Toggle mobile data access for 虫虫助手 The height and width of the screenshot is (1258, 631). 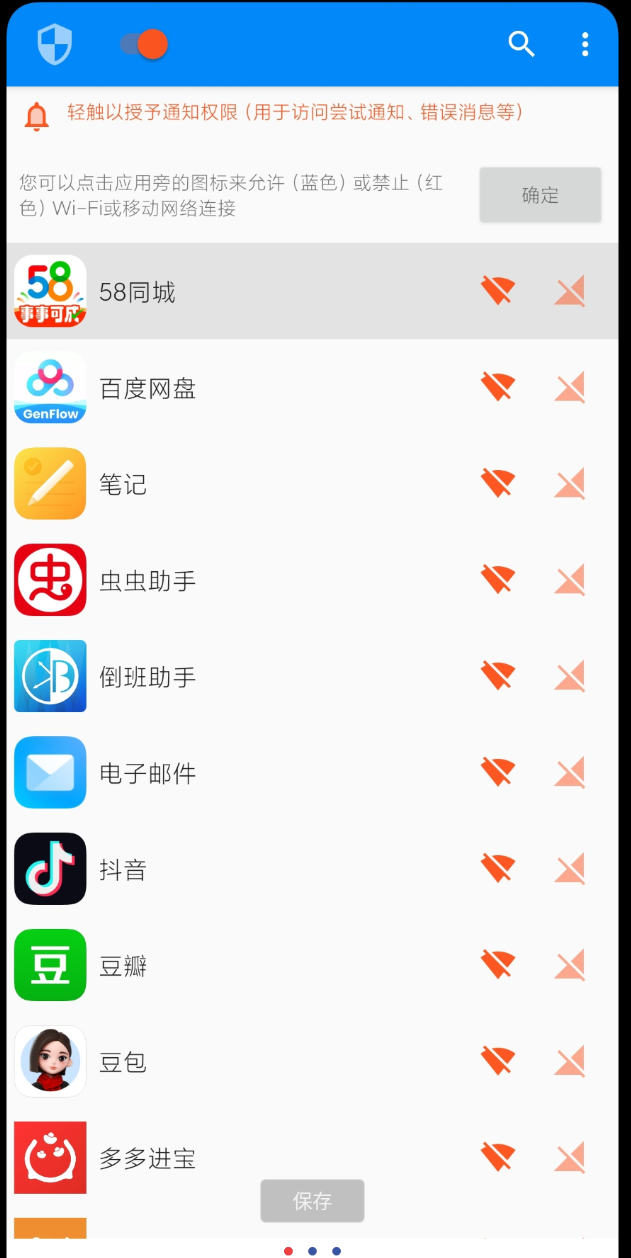click(x=570, y=580)
